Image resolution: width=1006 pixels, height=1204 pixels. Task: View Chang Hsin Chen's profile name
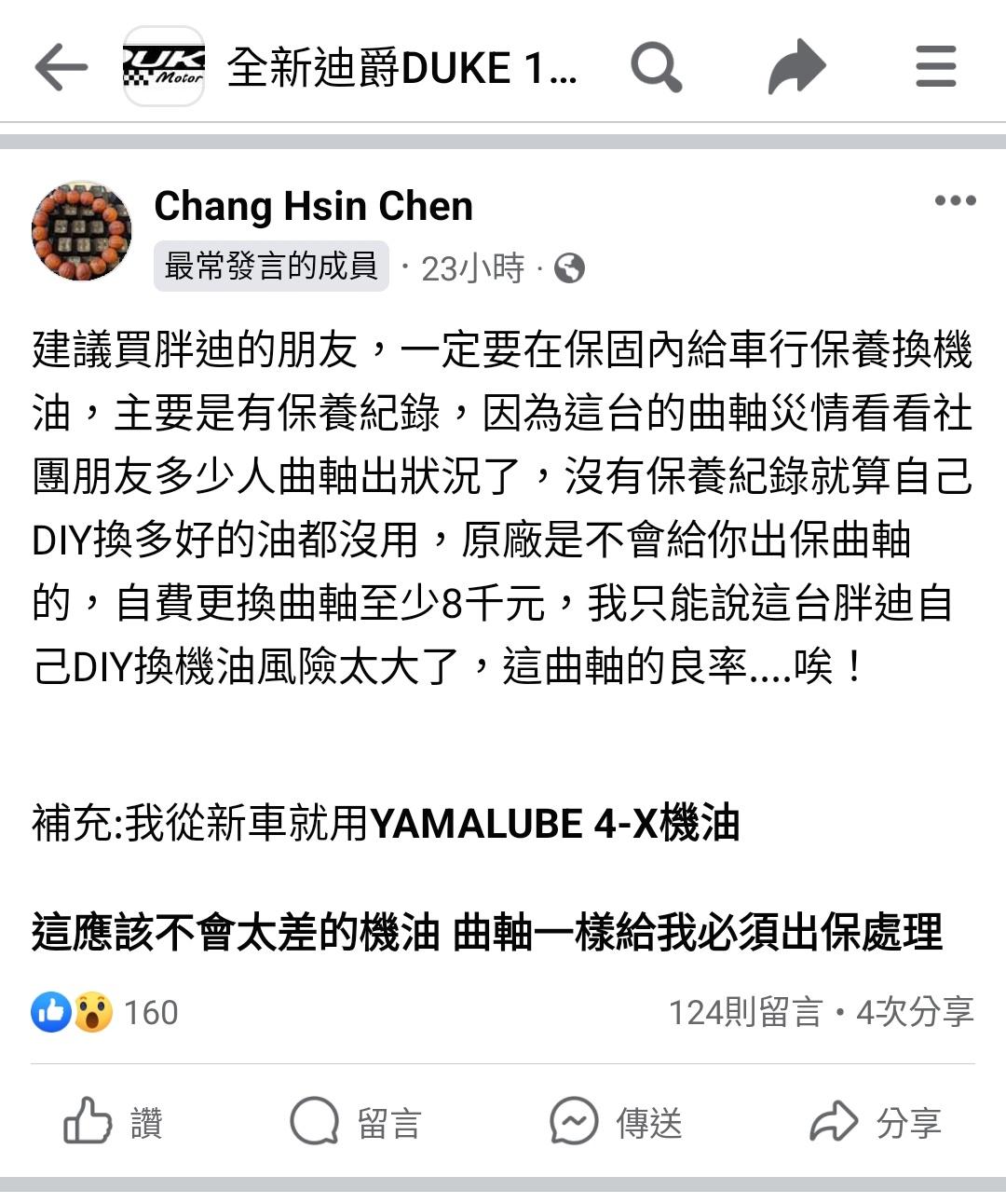(x=313, y=206)
